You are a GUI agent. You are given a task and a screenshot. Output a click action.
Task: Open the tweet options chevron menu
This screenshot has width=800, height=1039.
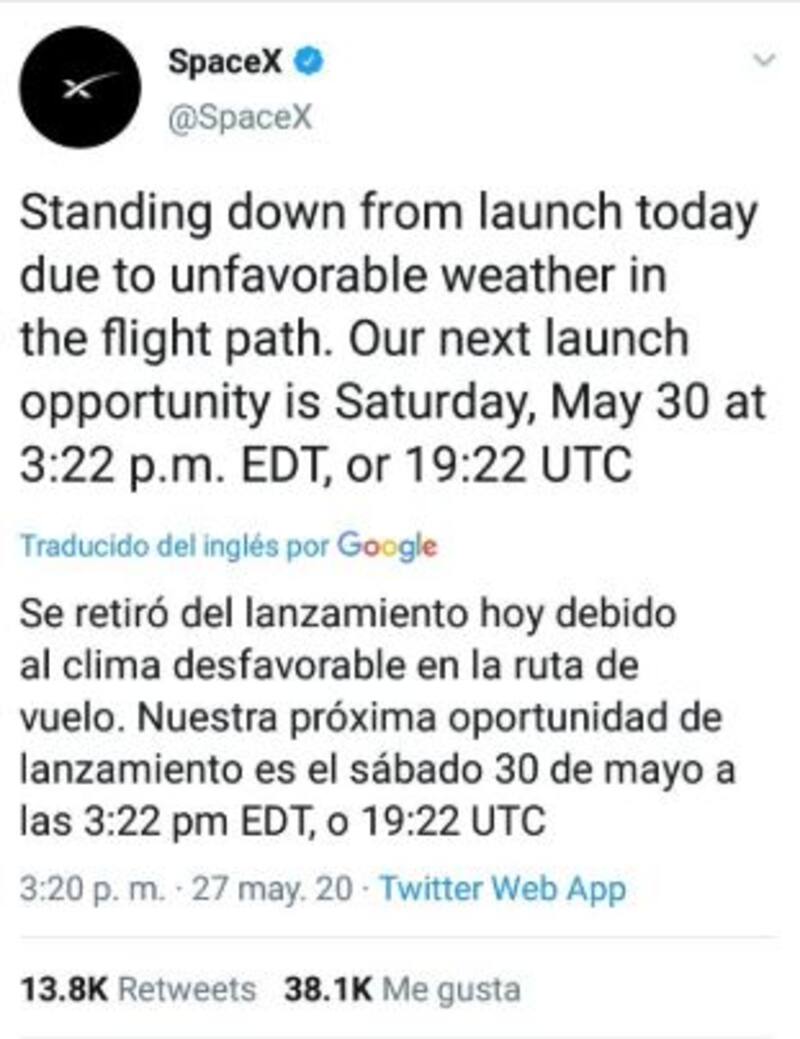(x=763, y=61)
